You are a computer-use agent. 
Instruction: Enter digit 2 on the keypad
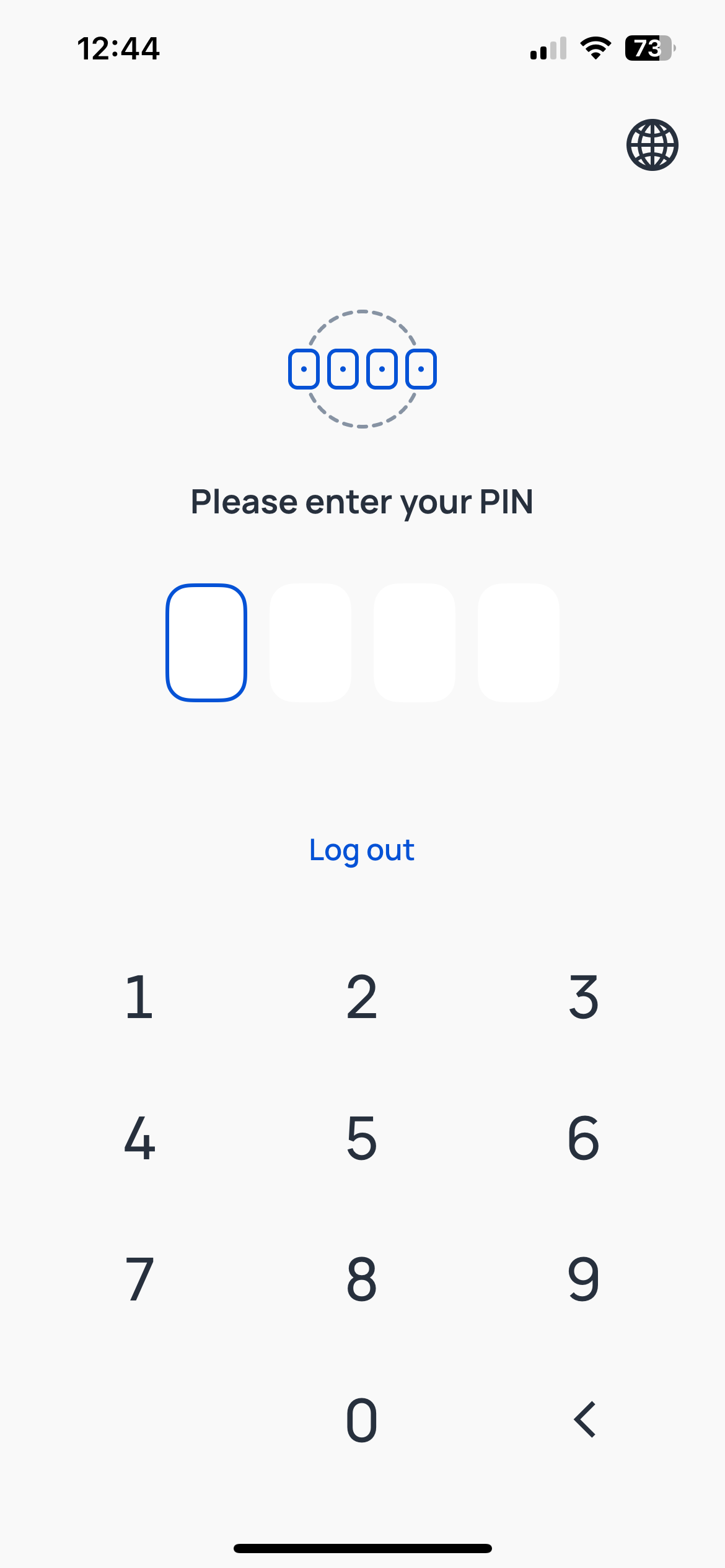pyautogui.click(x=362, y=996)
